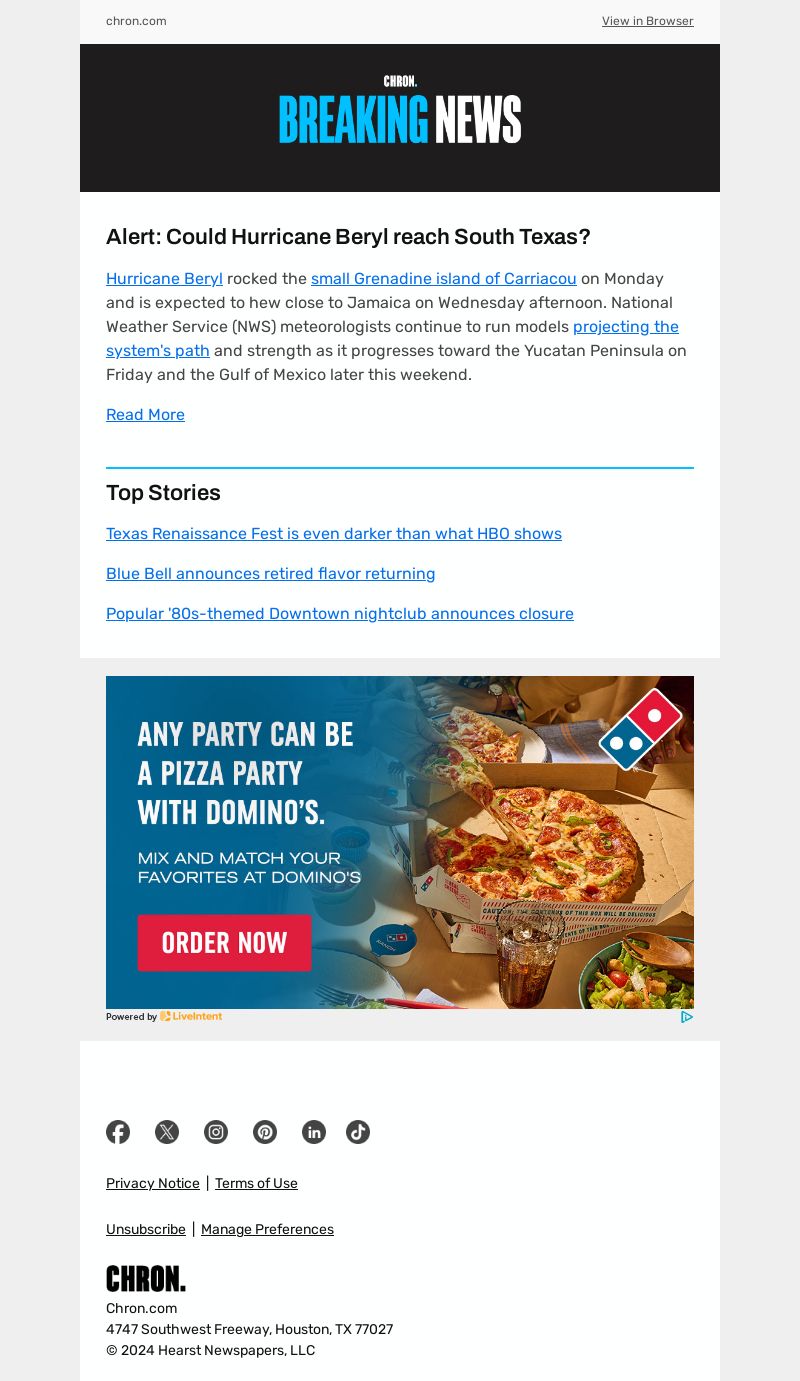Open Chron's TikTok profile

pos(358,1132)
